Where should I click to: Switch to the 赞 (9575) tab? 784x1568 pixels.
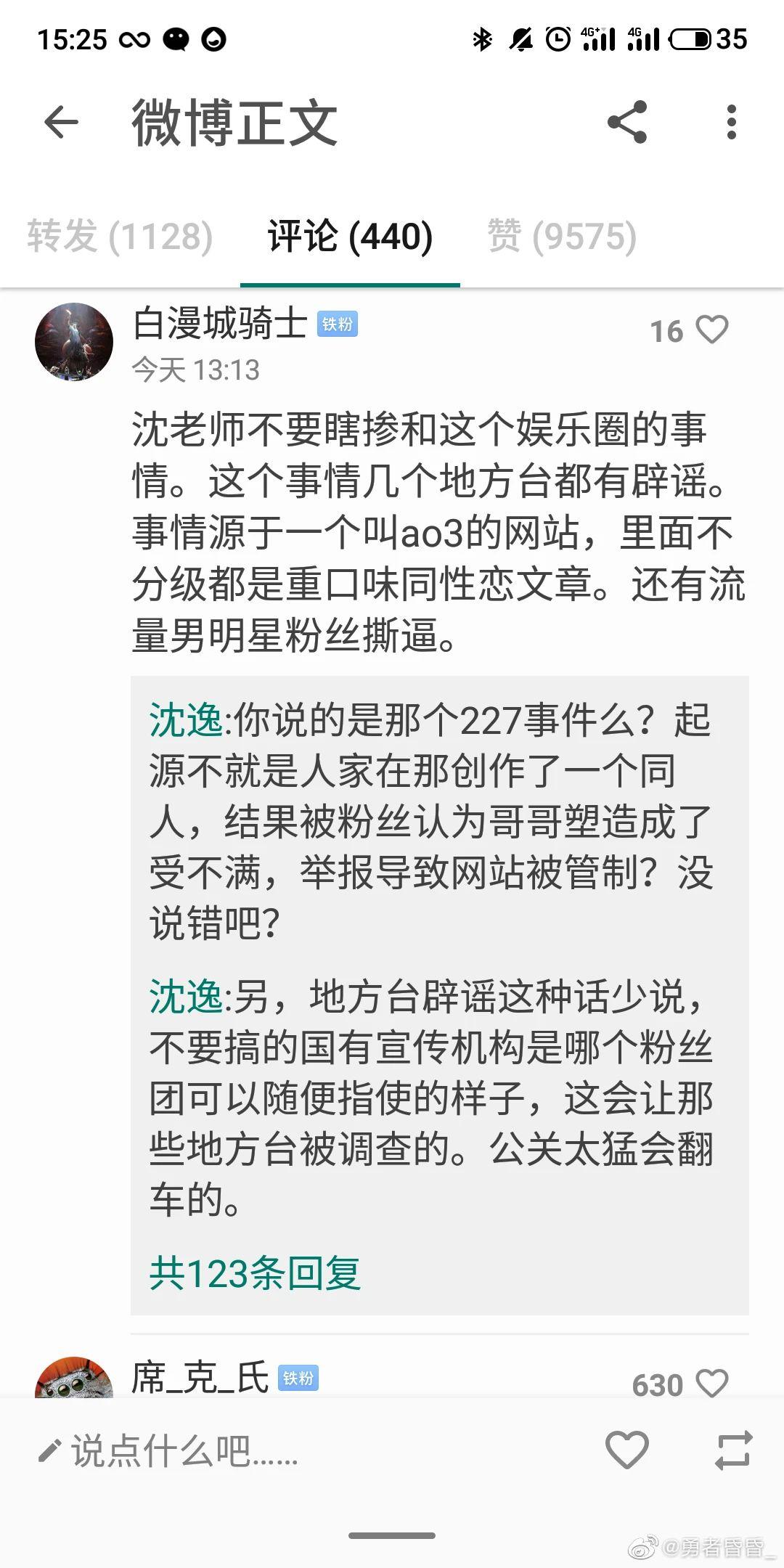click(562, 236)
